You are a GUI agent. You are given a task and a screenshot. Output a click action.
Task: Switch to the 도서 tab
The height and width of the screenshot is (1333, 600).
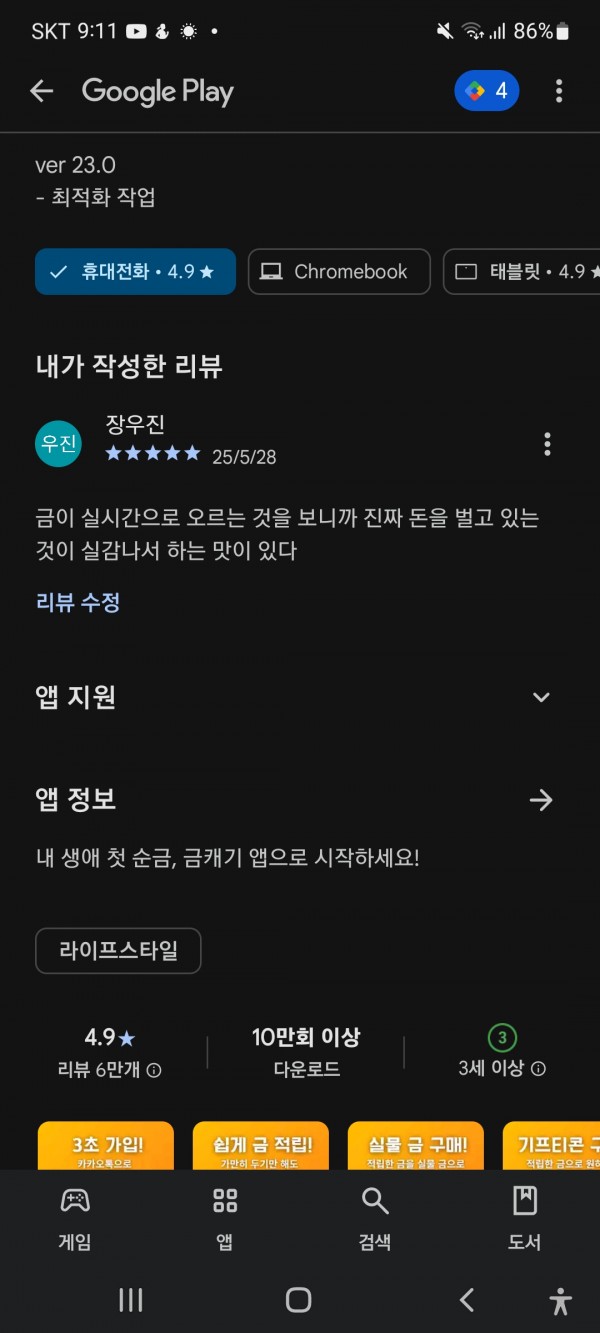point(525,1220)
